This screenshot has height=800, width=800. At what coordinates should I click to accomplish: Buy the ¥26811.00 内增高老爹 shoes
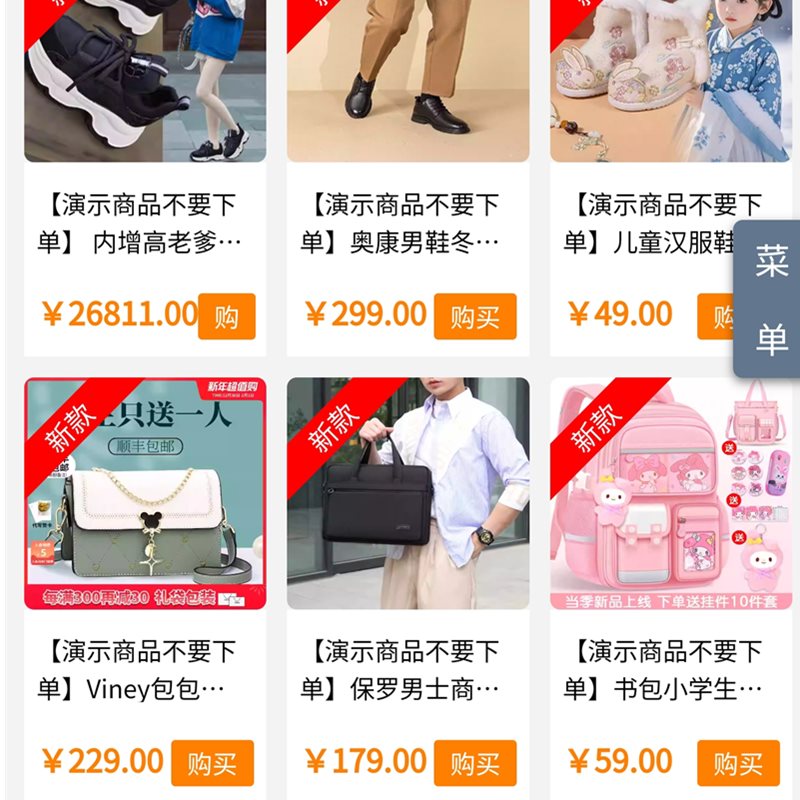pos(227,316)
